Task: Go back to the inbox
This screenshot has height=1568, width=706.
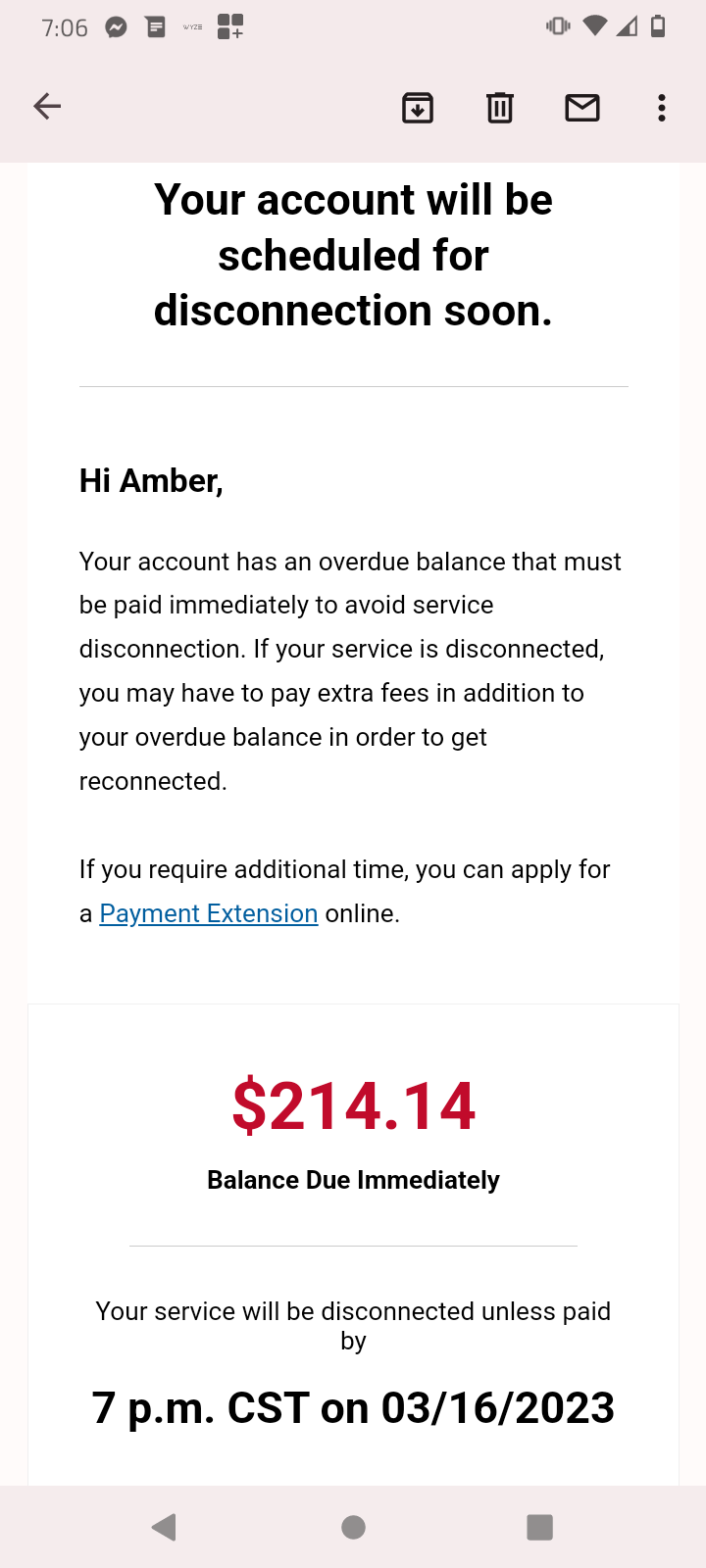Action: pos(47,107)
